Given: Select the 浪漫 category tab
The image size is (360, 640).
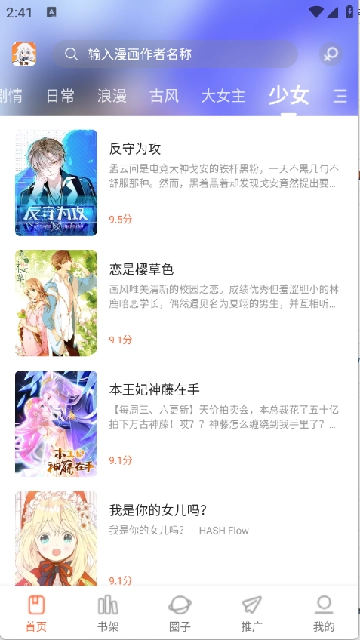Looking at the screenshot, I should [112, 96].
